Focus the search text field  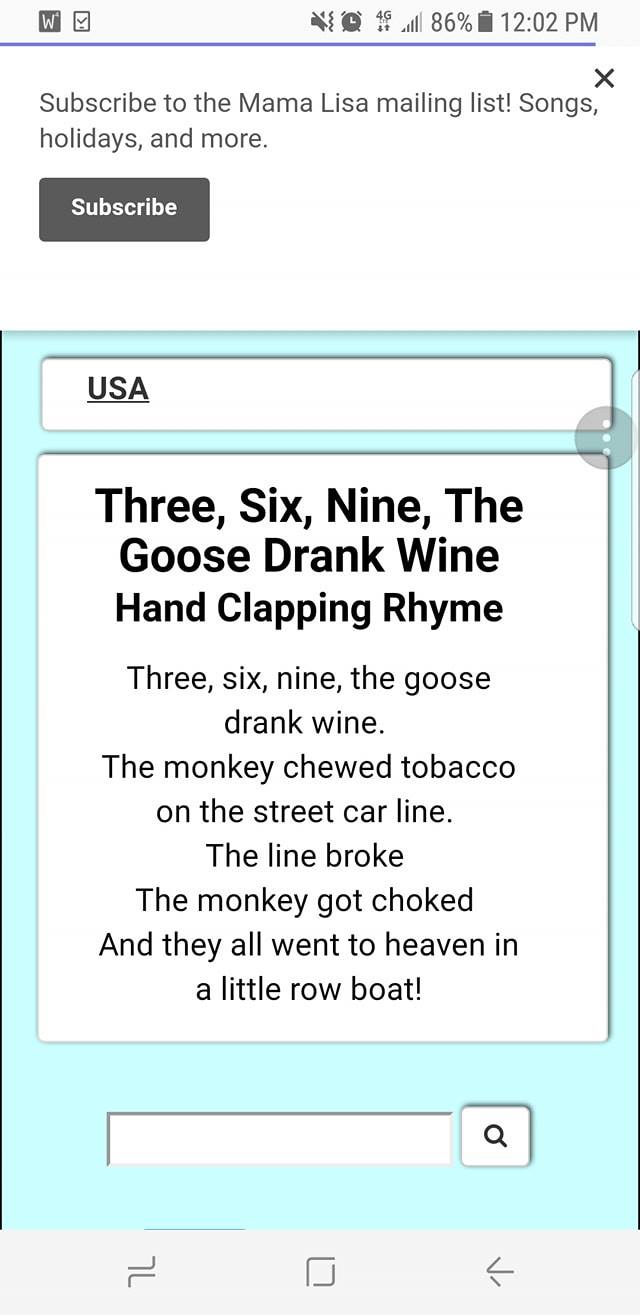(280, 1138)
